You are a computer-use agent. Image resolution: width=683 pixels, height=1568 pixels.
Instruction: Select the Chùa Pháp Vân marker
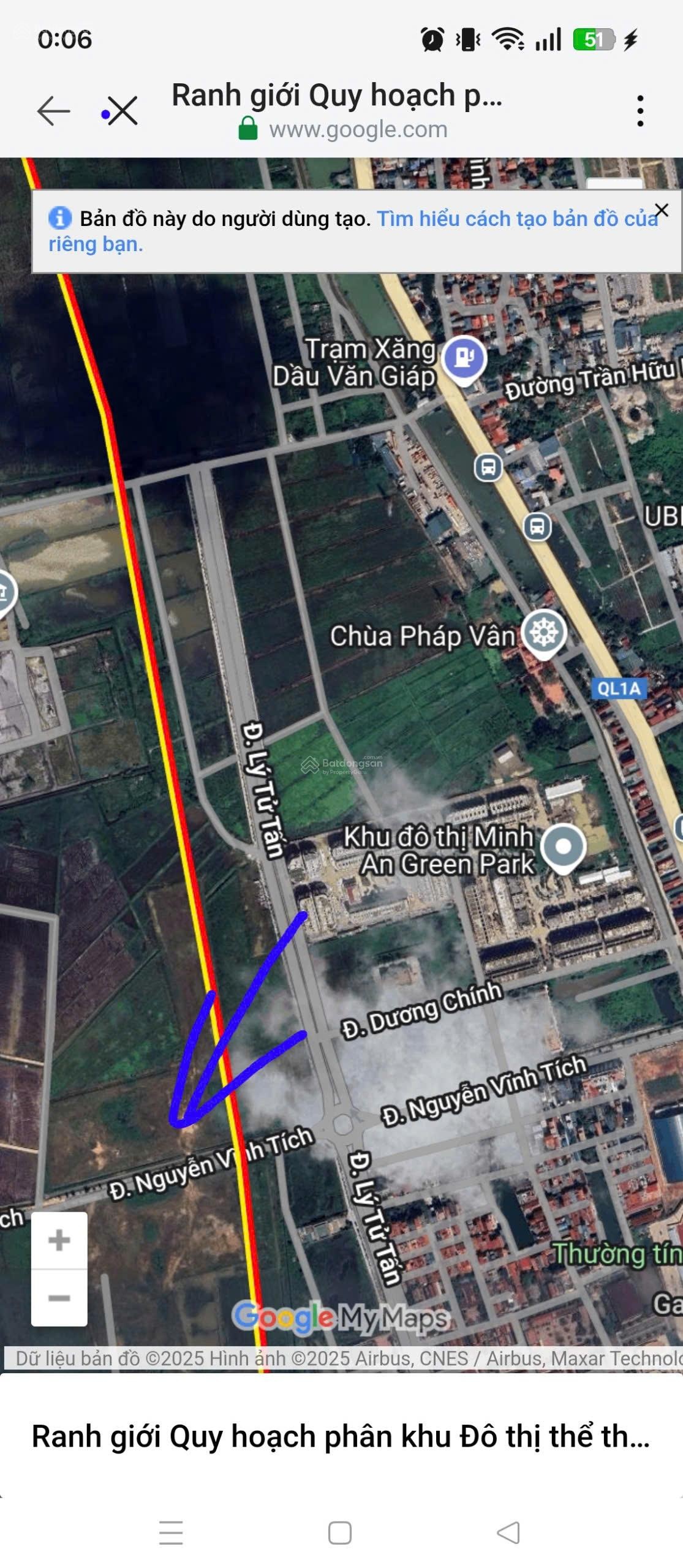tap(543, 633)
